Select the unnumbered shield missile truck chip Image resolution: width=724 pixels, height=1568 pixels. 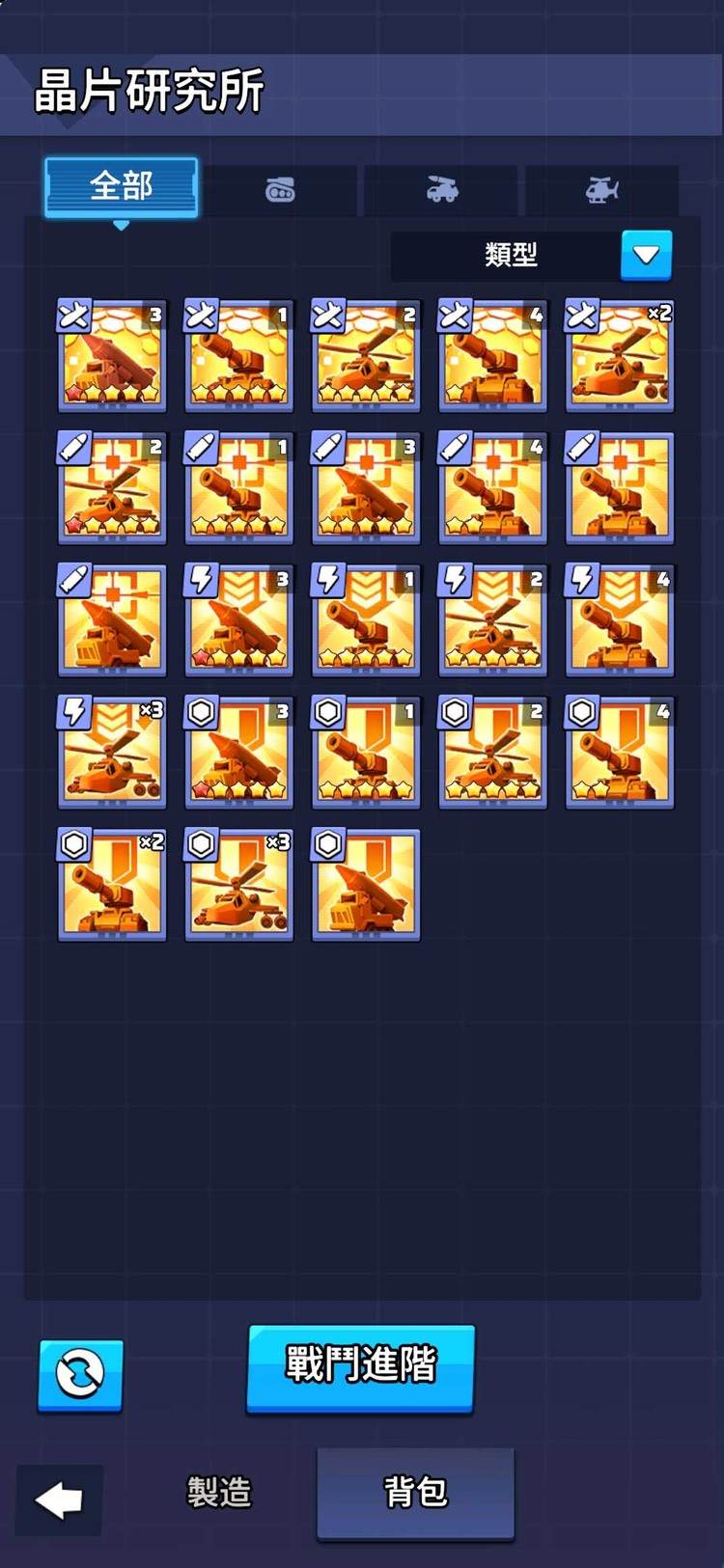(x=366, y=885)
